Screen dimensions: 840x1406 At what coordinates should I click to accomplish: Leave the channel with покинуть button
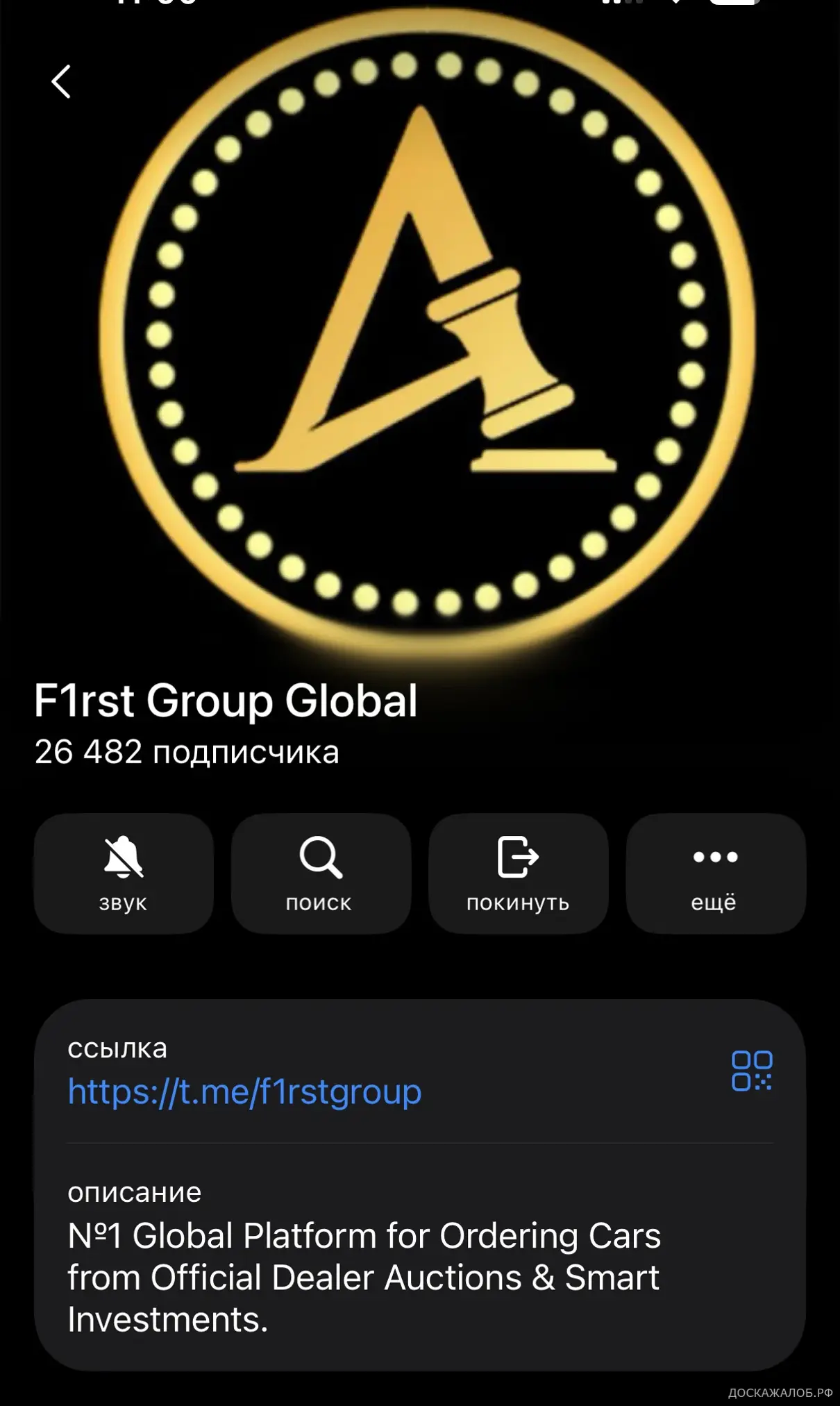pos(518,873)
